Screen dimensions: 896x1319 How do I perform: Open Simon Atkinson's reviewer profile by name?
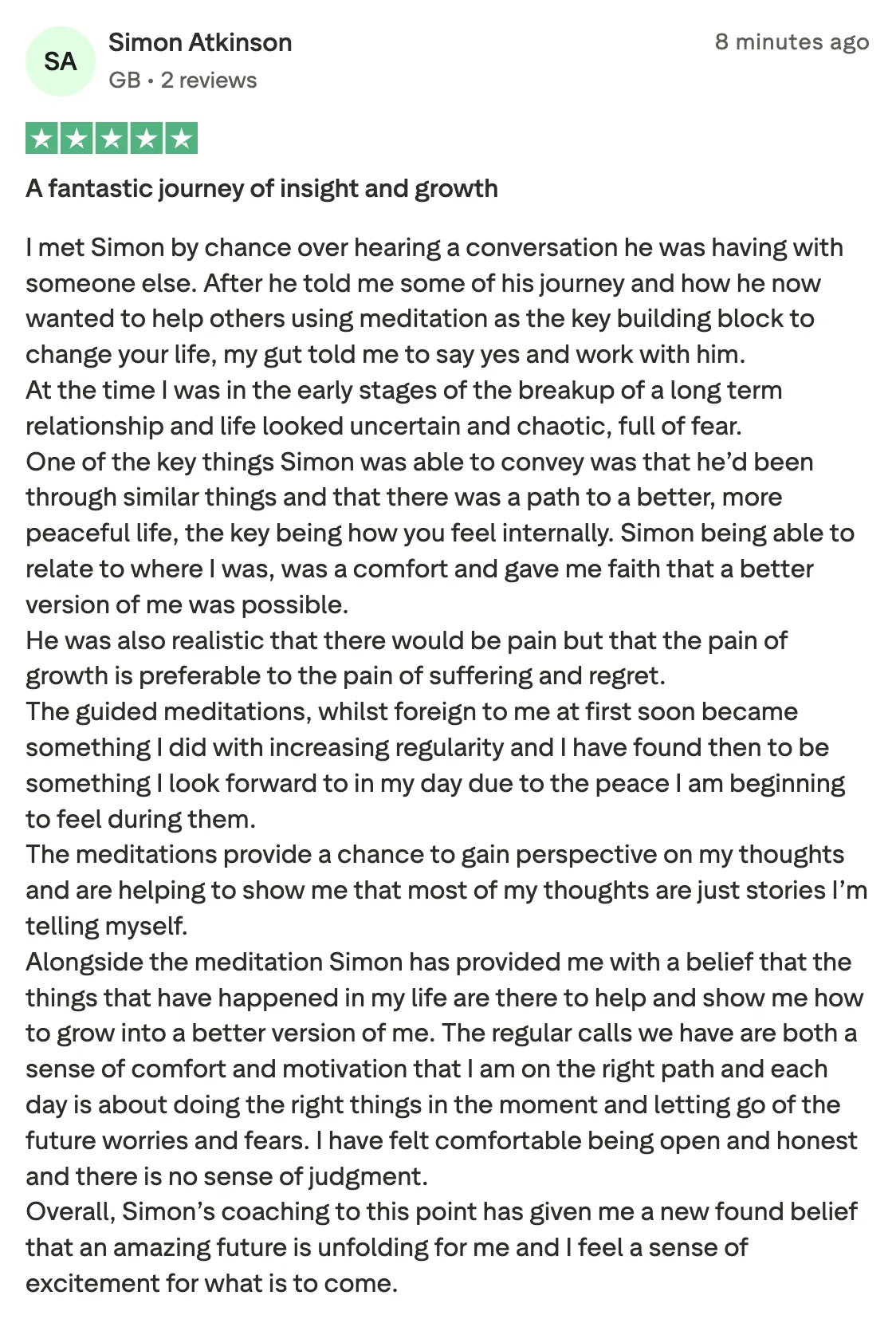200,42
